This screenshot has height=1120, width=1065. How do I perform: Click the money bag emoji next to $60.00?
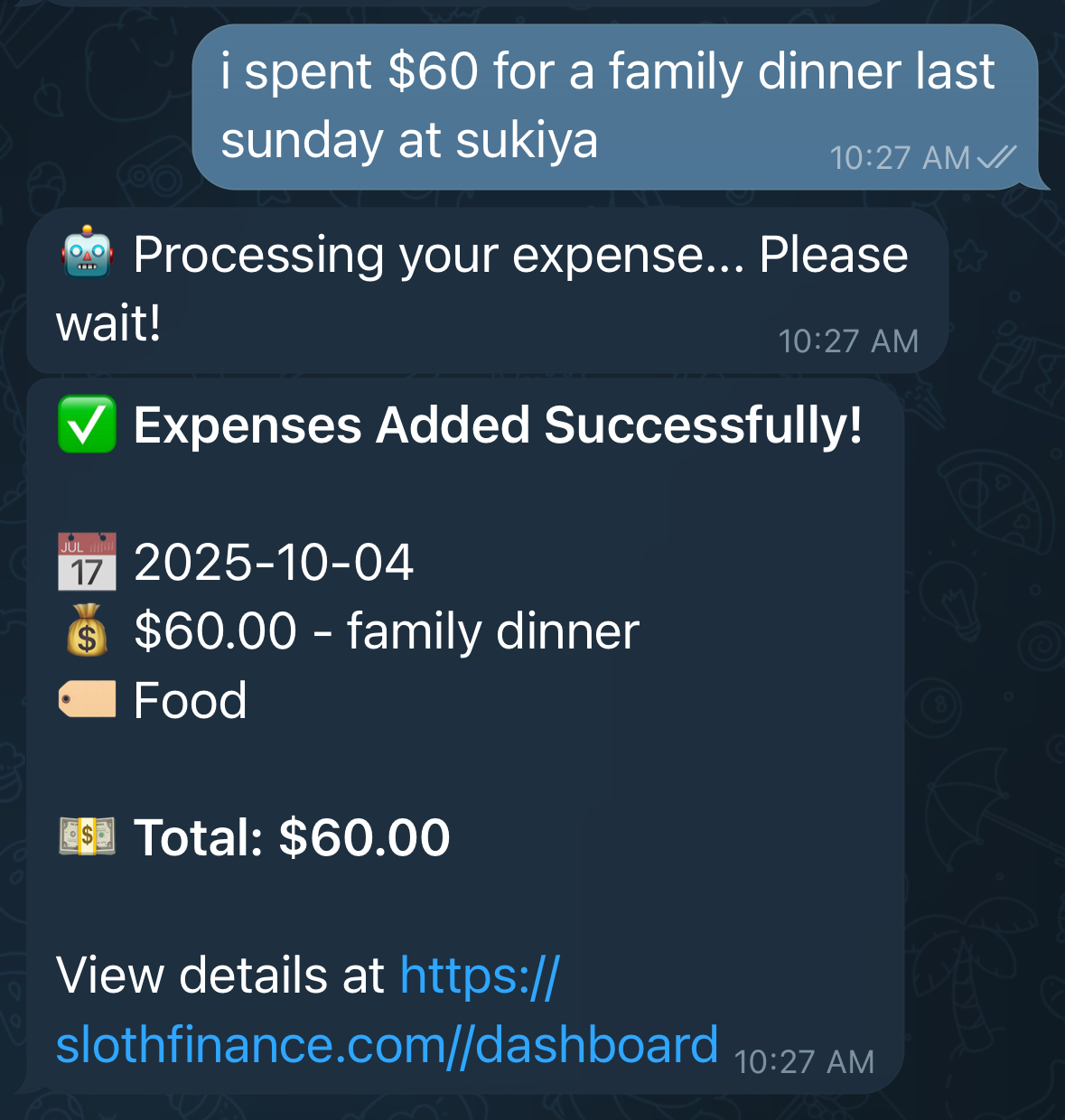pos(86,630)
